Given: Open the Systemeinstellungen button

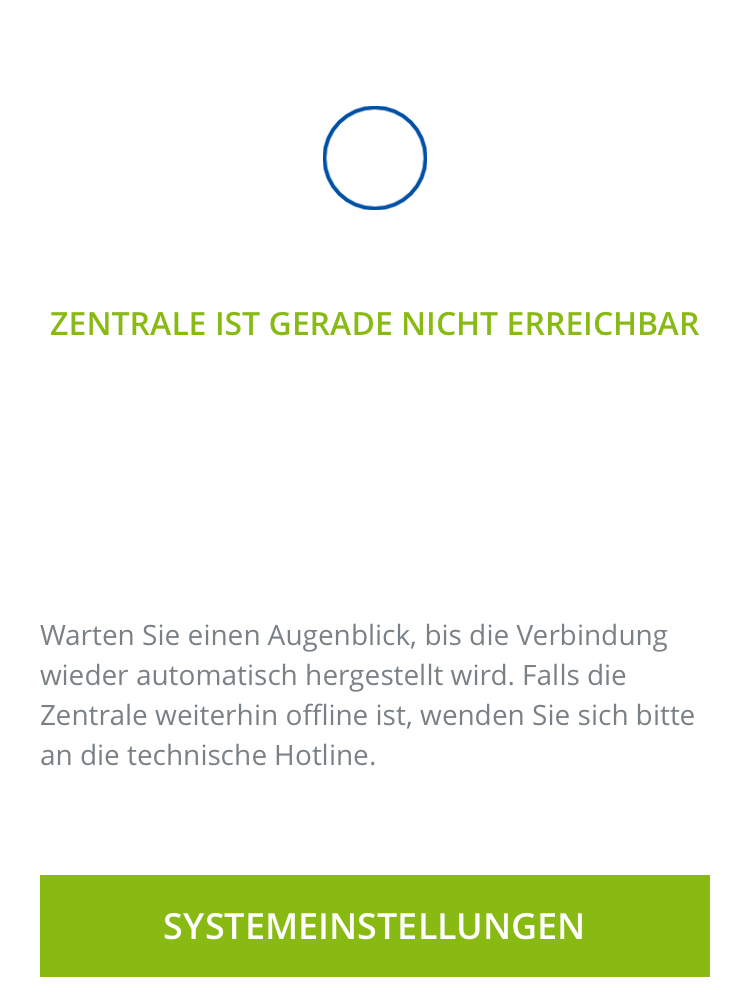Looking at the screenshot, I should (374, 926).
